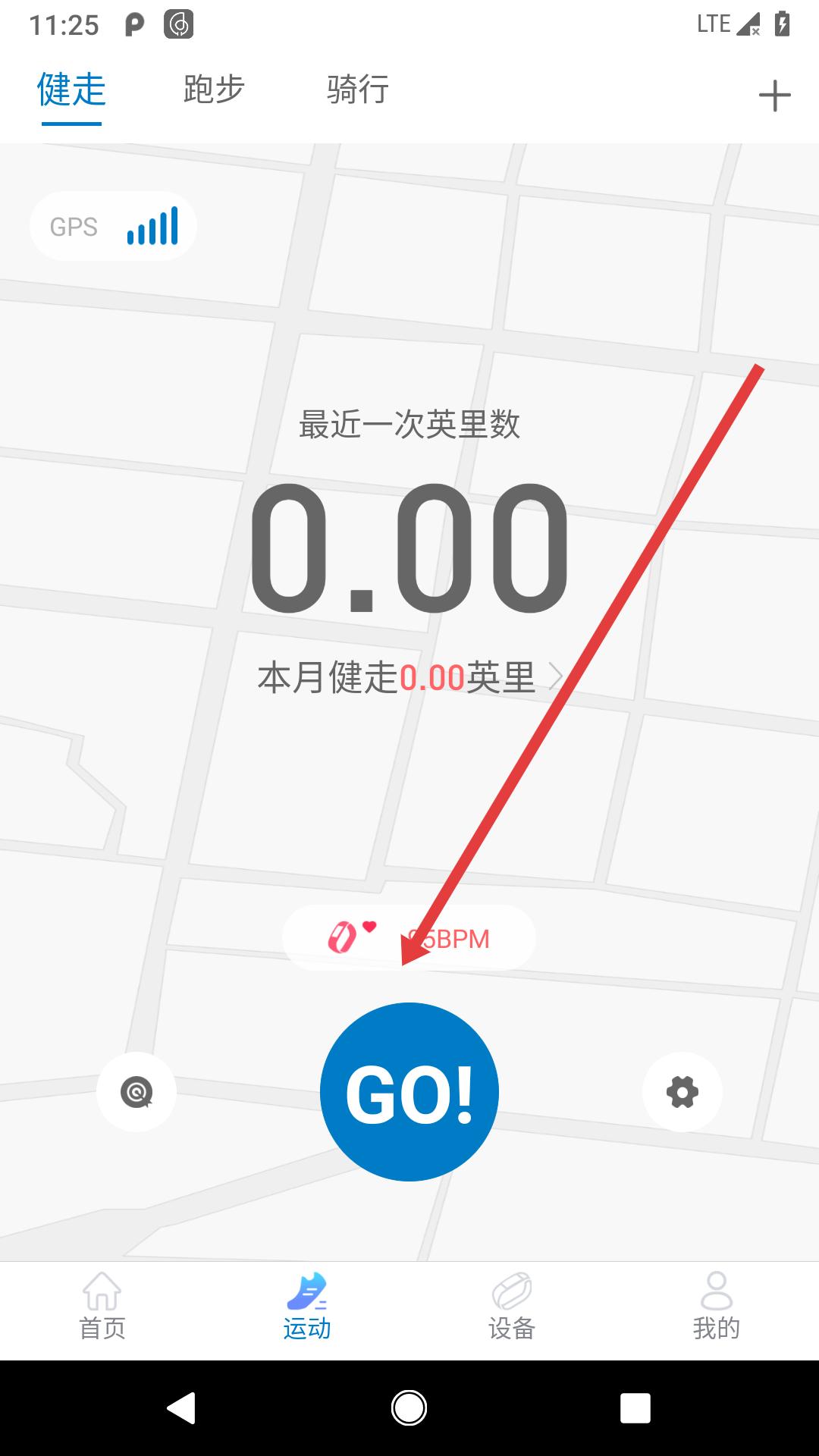Tap the plus icon to add
The height and width of the screenshot is (1456, 819).
click(774, 96)
